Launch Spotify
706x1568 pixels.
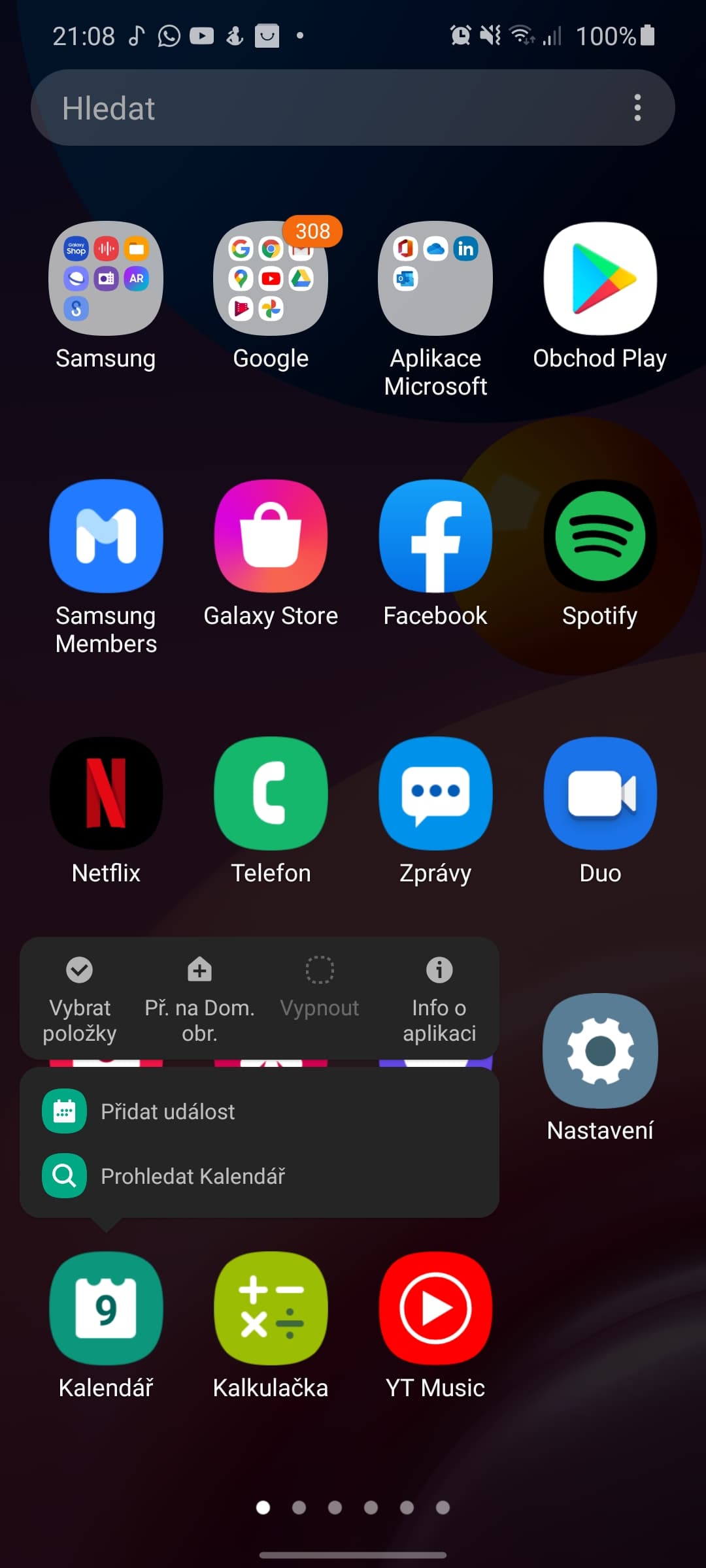[600, 536]
